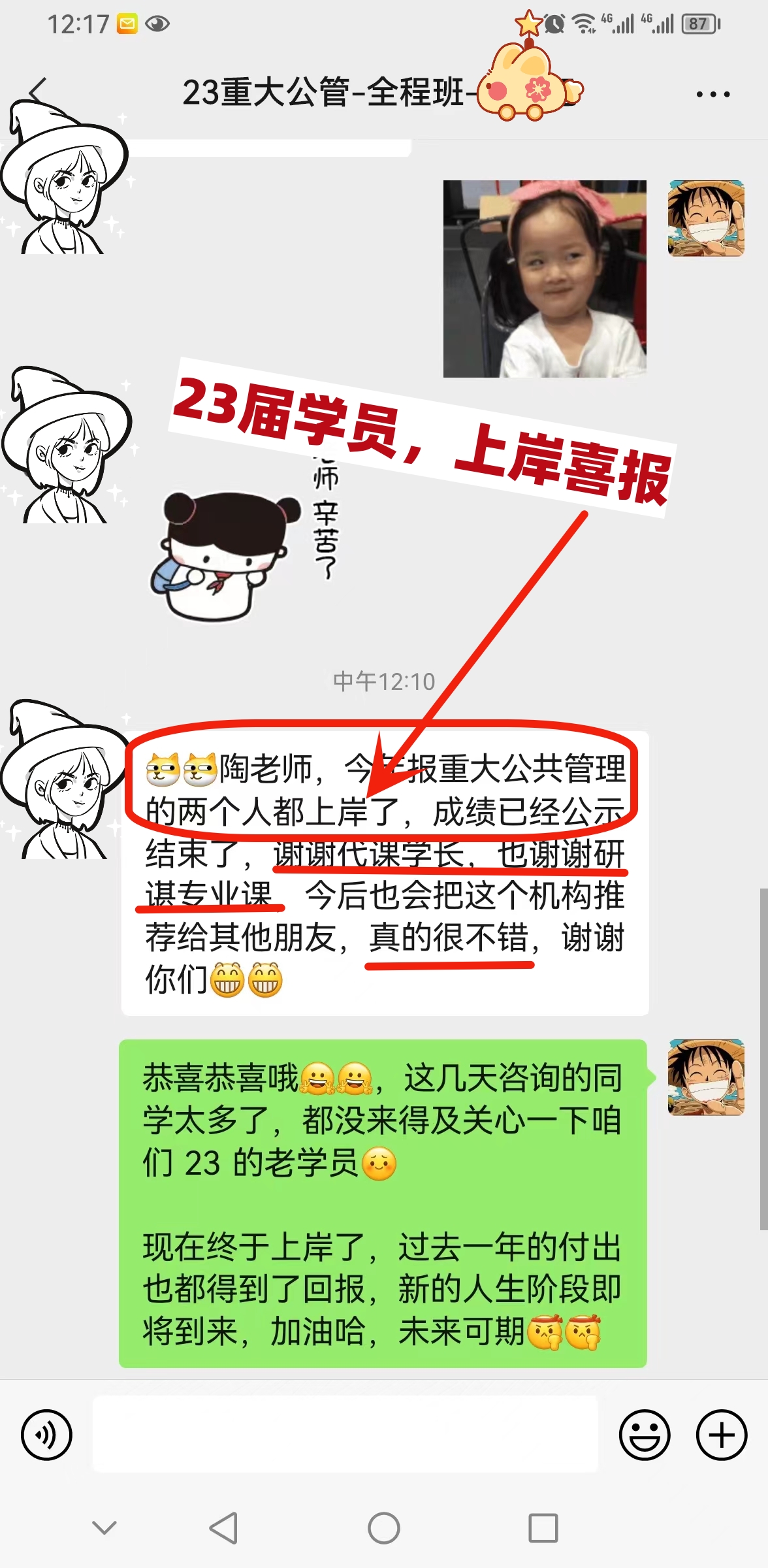768x1568 pixels.
Task: Switch to voice message input
Action: (46, 1435)
